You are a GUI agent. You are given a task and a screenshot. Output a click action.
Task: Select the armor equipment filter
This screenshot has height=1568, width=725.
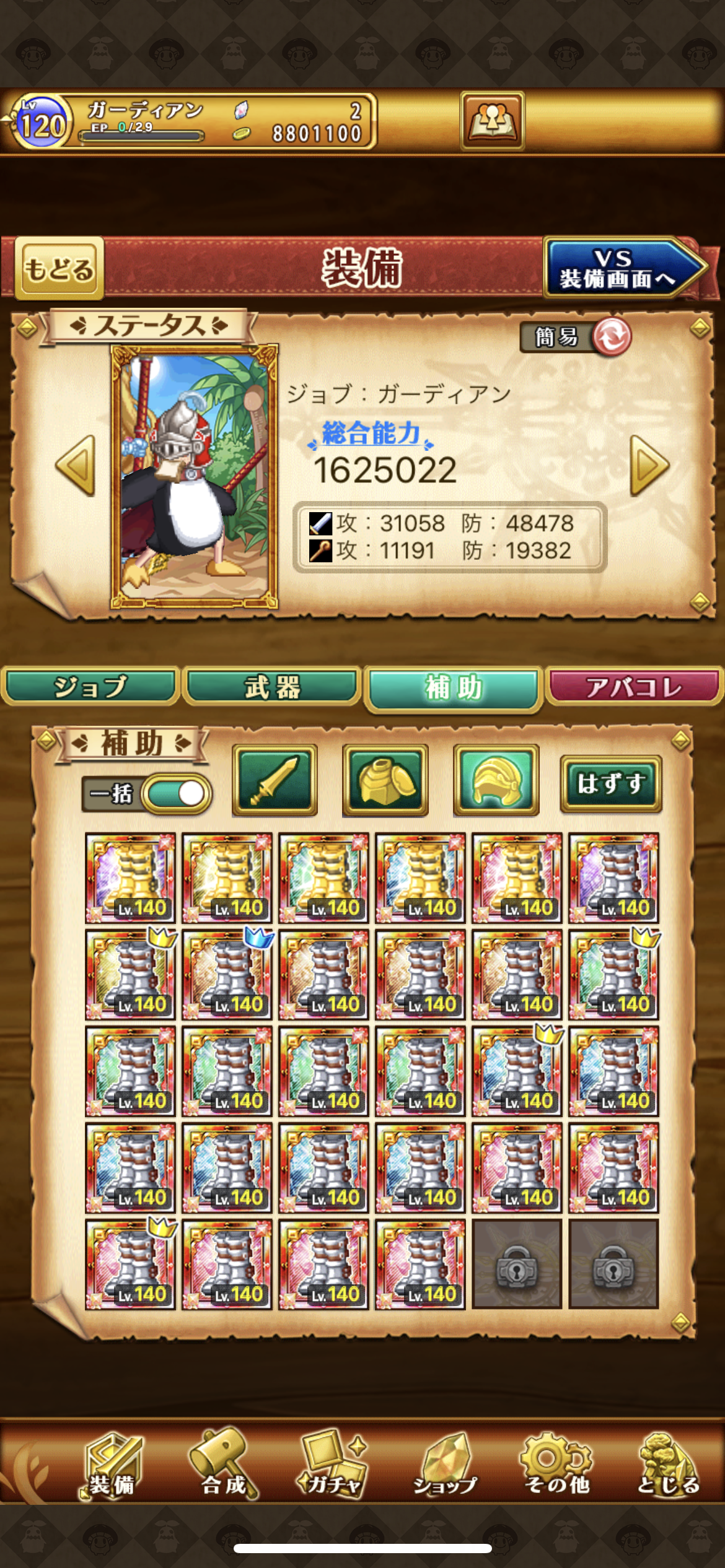coord(385,780)
